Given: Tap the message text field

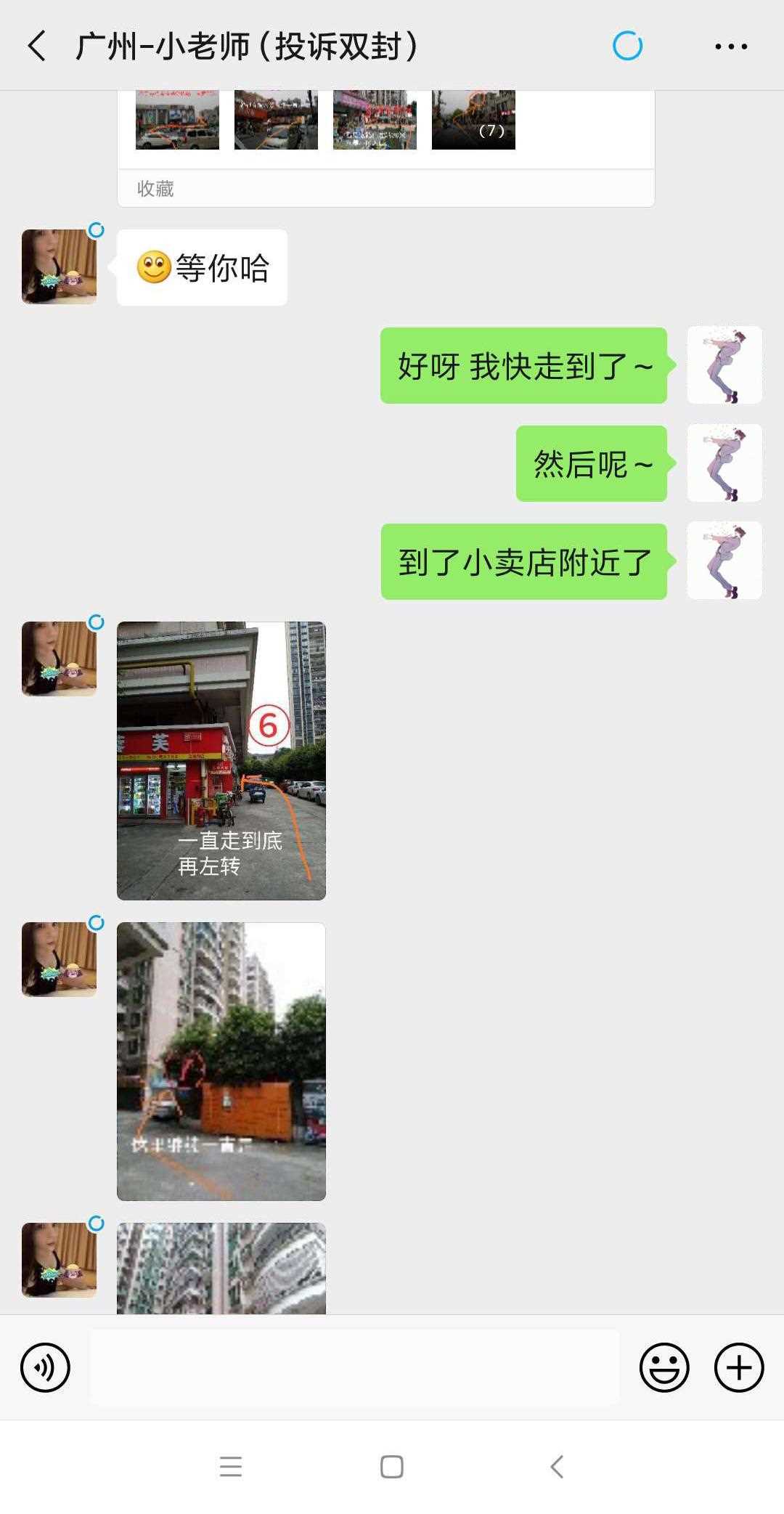Looking at the screenshot, I should 354,1367.
